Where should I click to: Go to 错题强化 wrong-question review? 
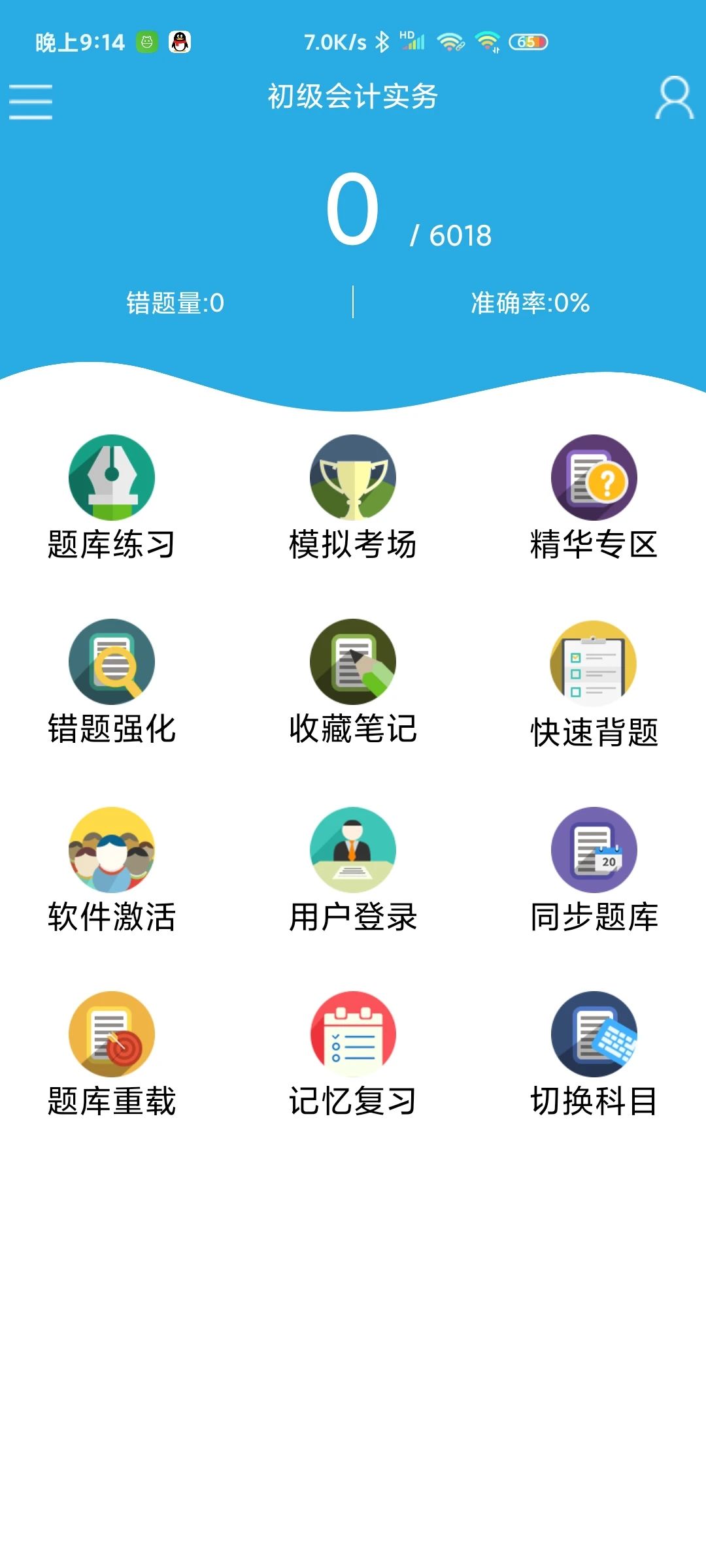coord(112,683)
